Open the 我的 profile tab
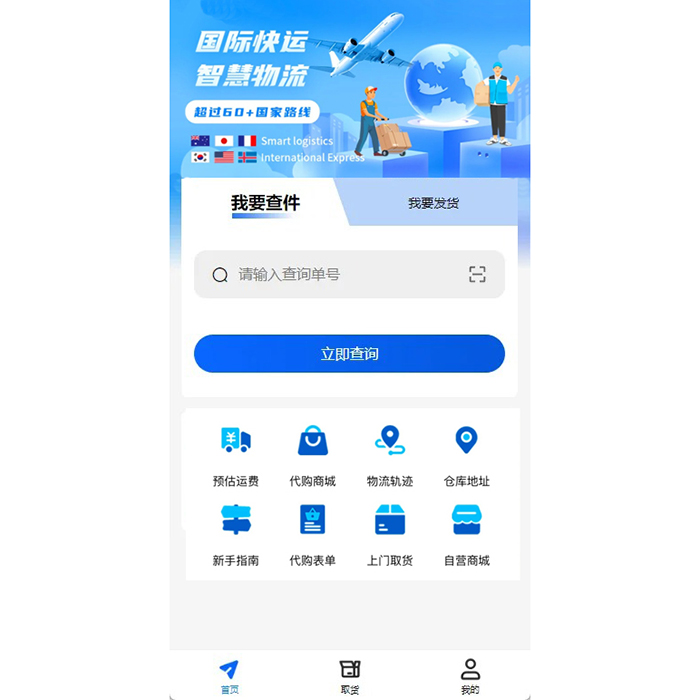The image size is (700, 700). (470, 676)
